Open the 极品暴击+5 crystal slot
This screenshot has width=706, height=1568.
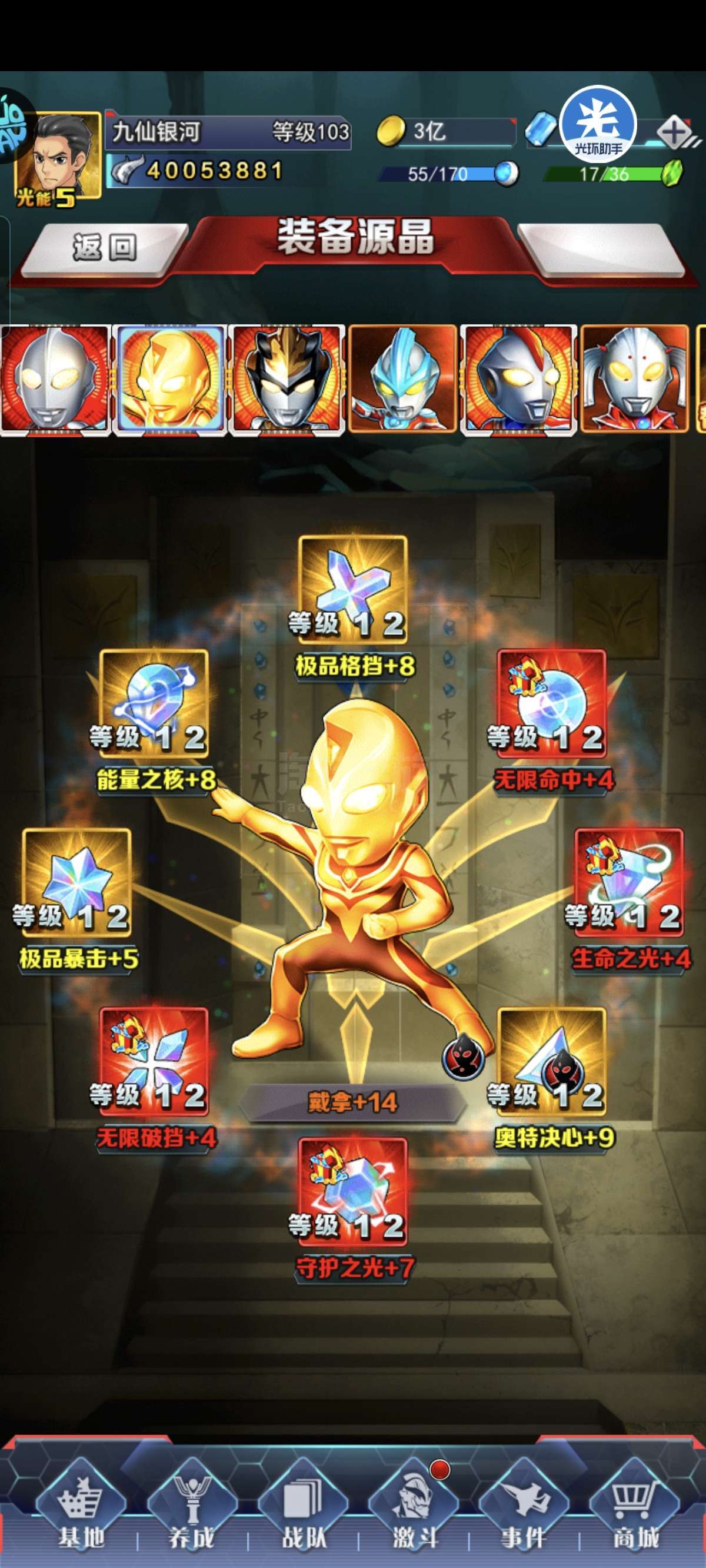coord(76,883)
